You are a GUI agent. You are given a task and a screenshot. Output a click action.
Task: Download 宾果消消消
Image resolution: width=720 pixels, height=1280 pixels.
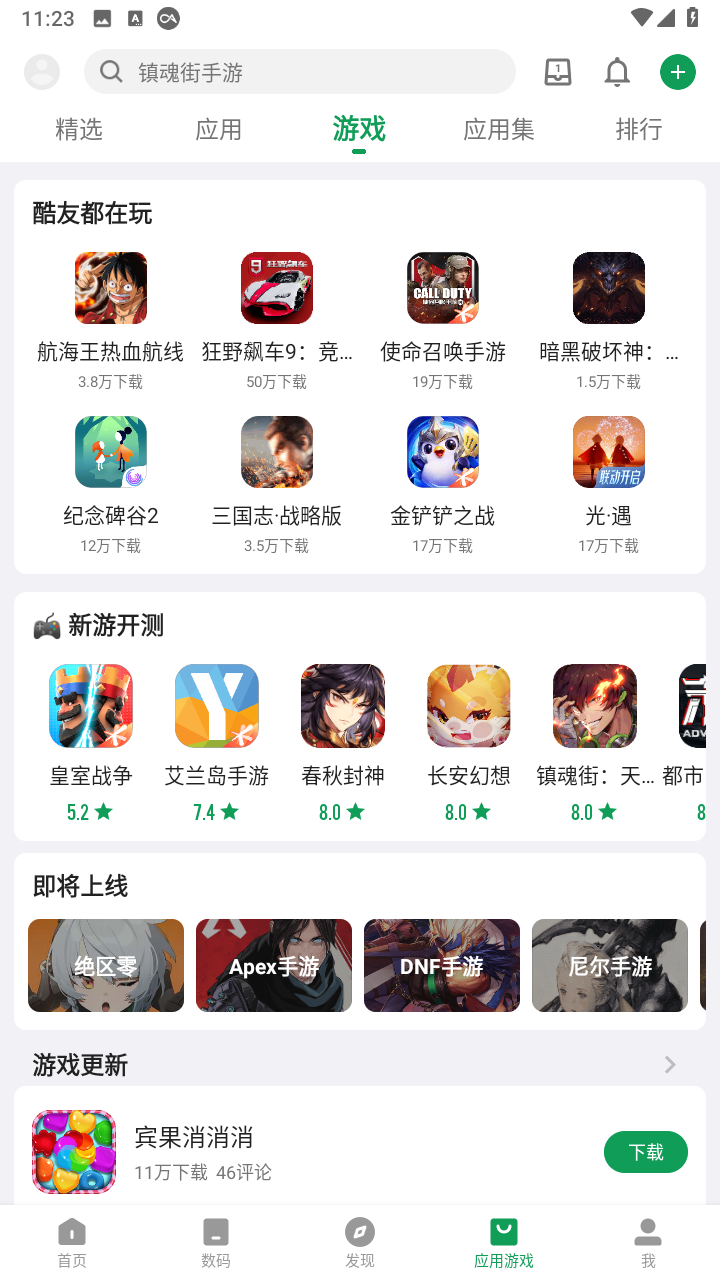646,1152
